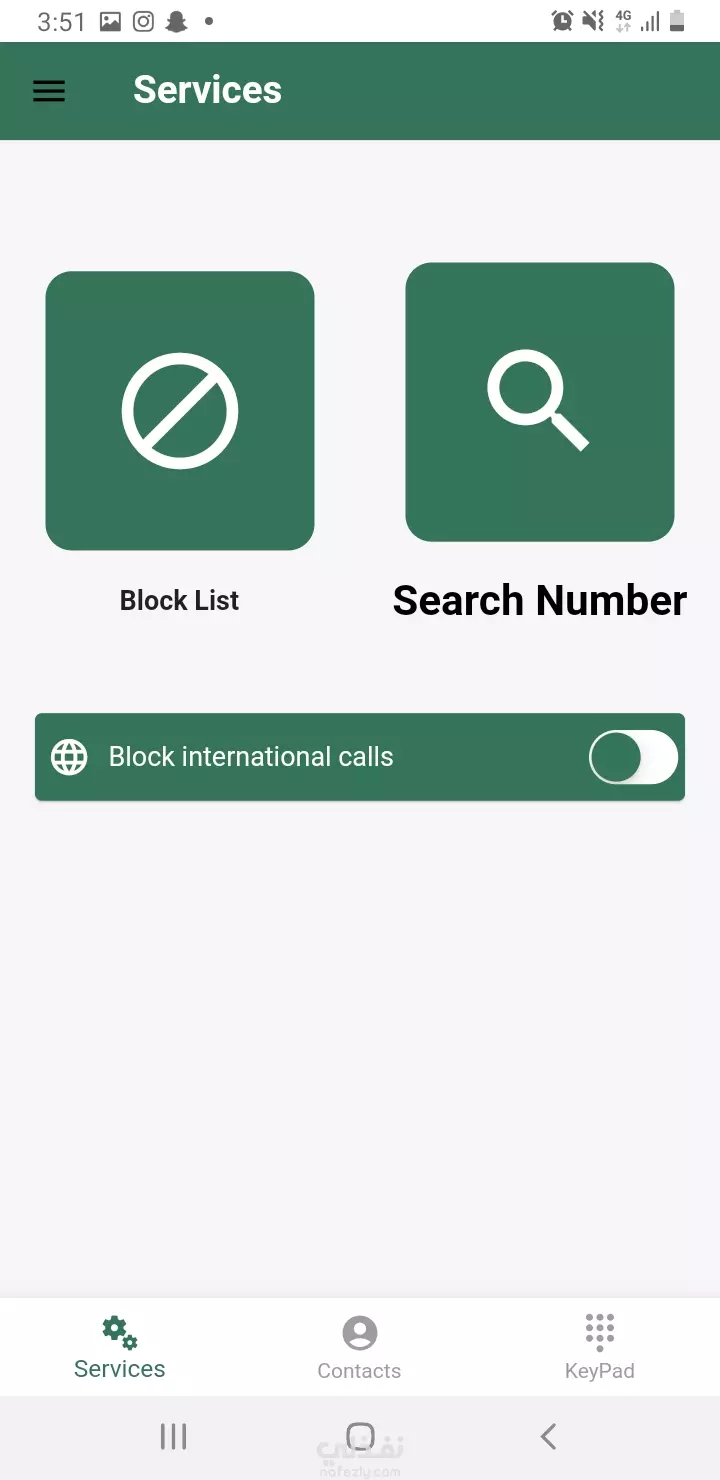Viewport: 720px width, 1480px height.
Task: Open the Search Number tile
Action: click(x=539, y=402)
